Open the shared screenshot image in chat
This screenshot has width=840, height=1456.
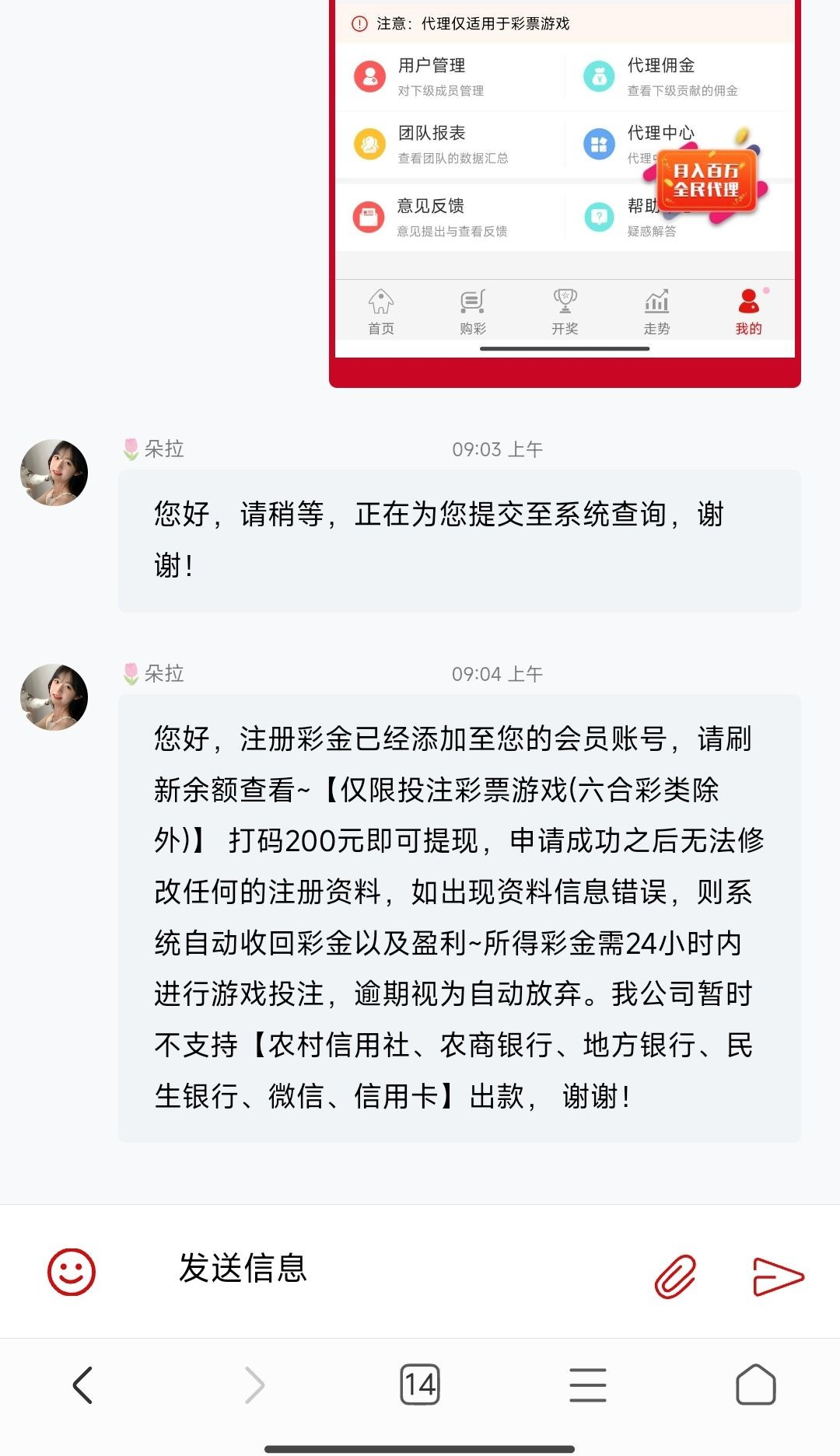tap(565, 187)
